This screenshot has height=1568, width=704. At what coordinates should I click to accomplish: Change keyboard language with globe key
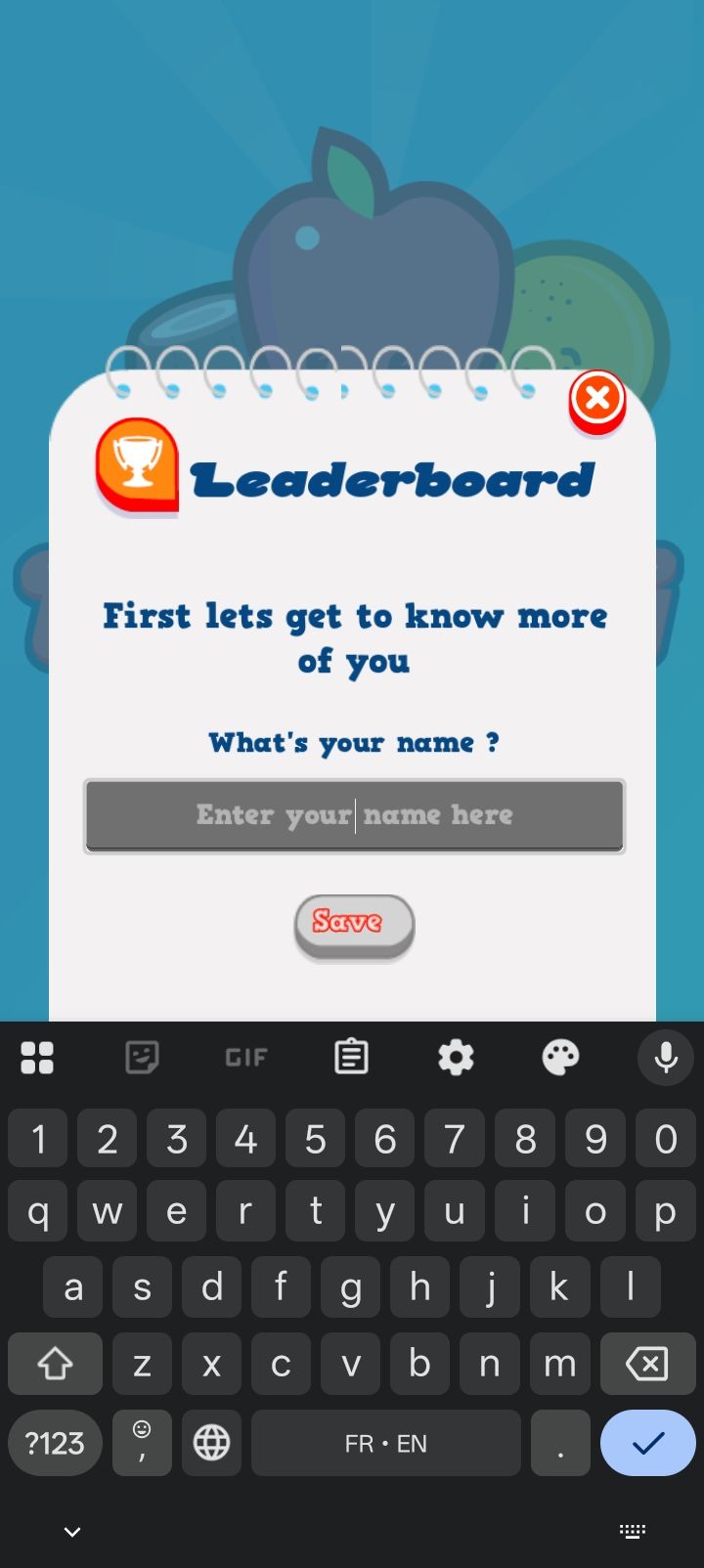pyautogui.click(x=211, y=1443)
